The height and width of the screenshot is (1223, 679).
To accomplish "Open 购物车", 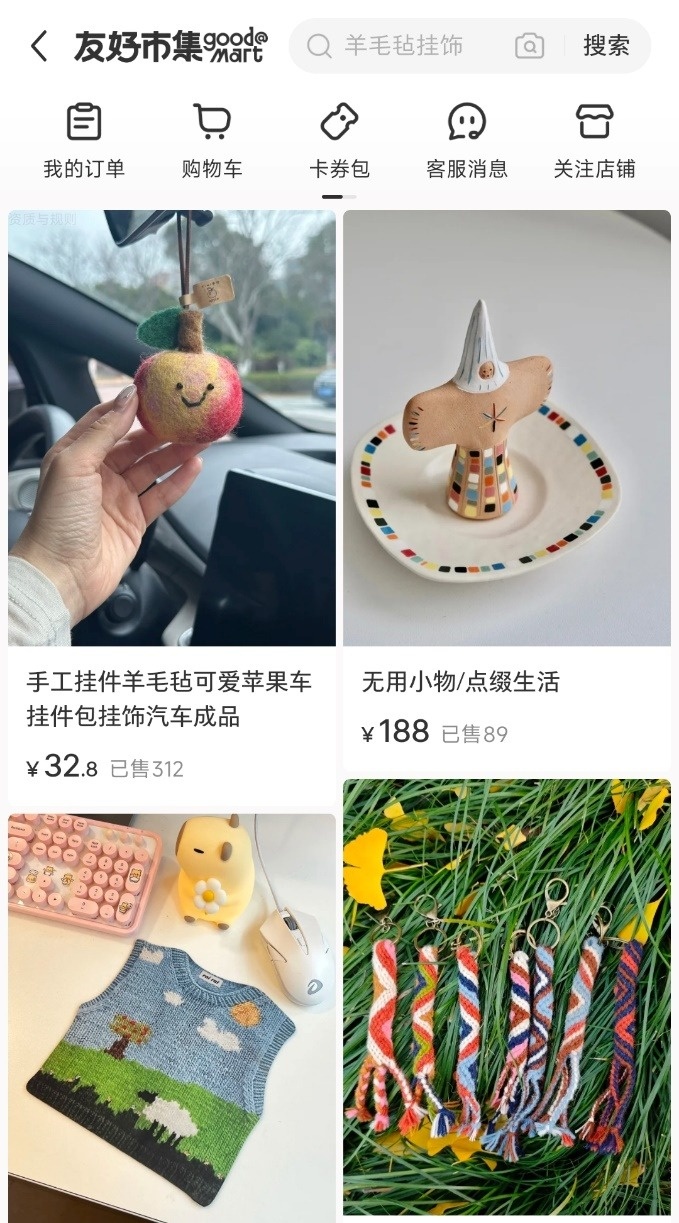I will (212, 142).
